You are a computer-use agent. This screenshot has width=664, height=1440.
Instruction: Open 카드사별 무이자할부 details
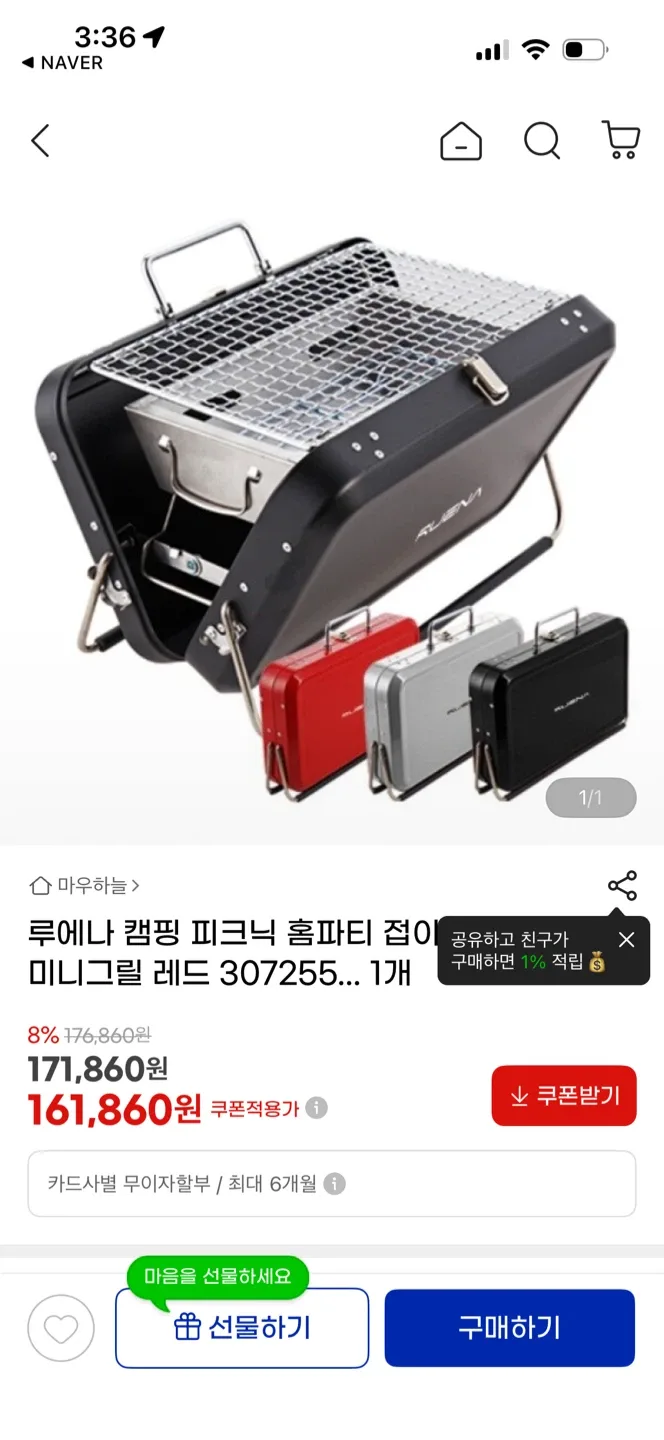(332, 1184)
